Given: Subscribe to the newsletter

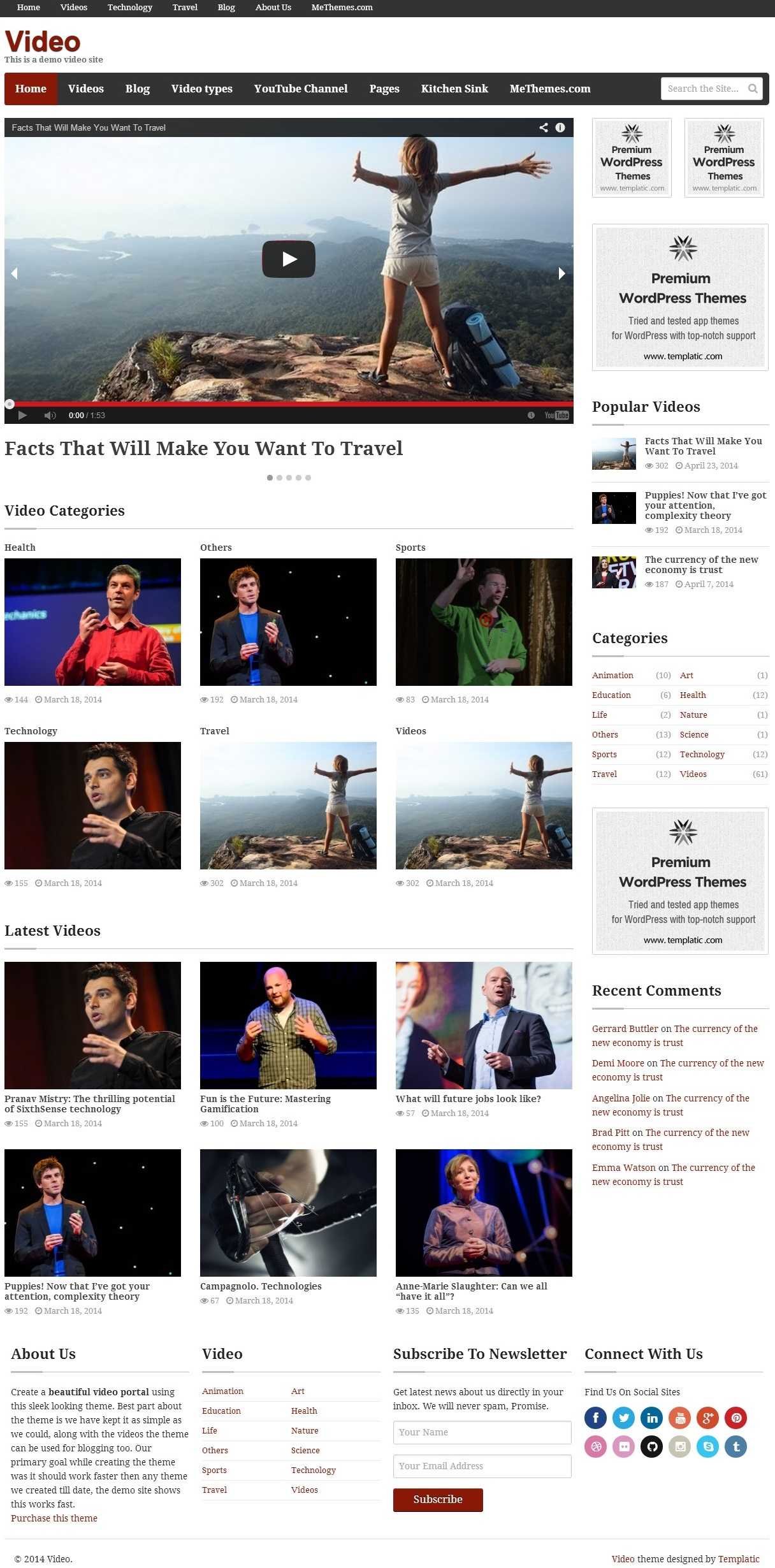Looking at the screenshot, I should (x=438, y=1500).
